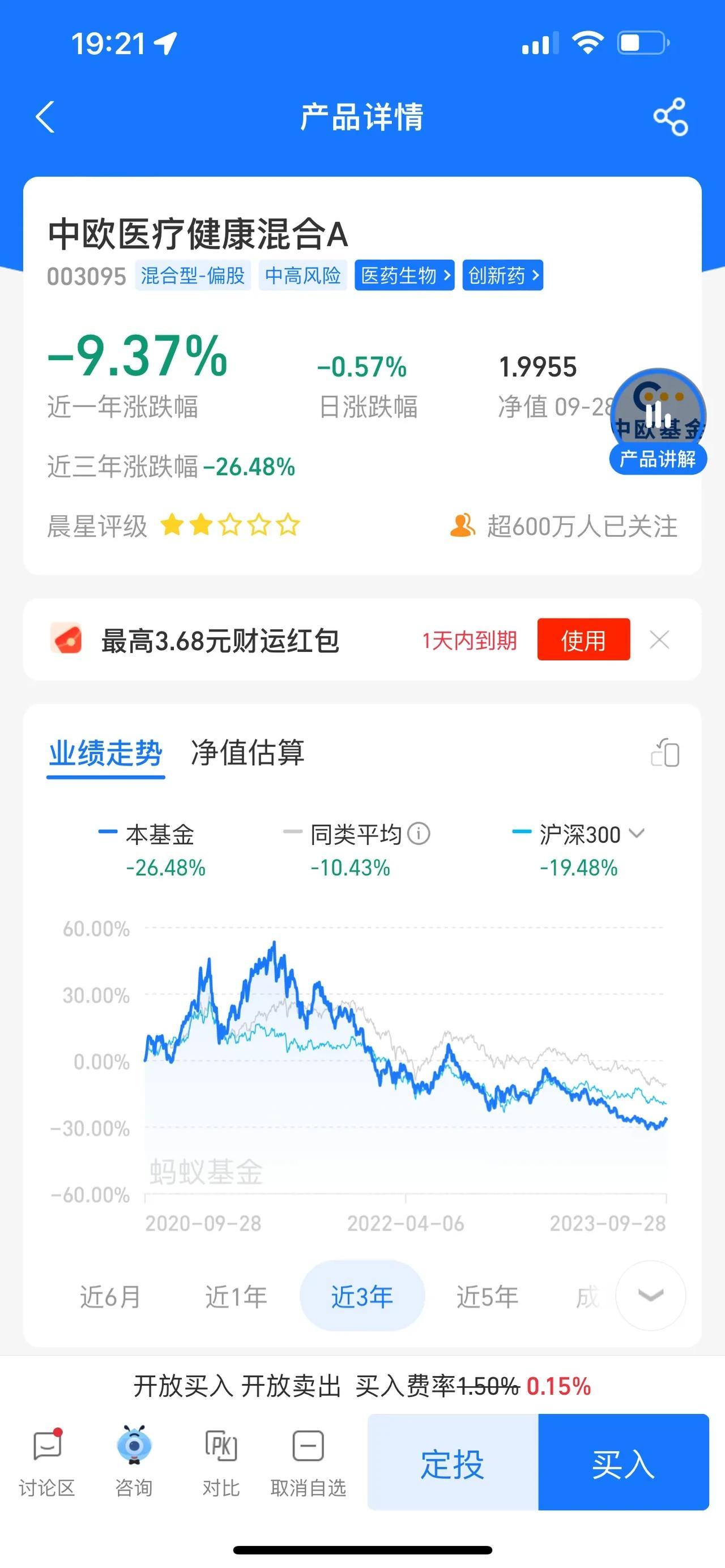
Task: Show info about 同类平均
Action: (x=419, y=834)
